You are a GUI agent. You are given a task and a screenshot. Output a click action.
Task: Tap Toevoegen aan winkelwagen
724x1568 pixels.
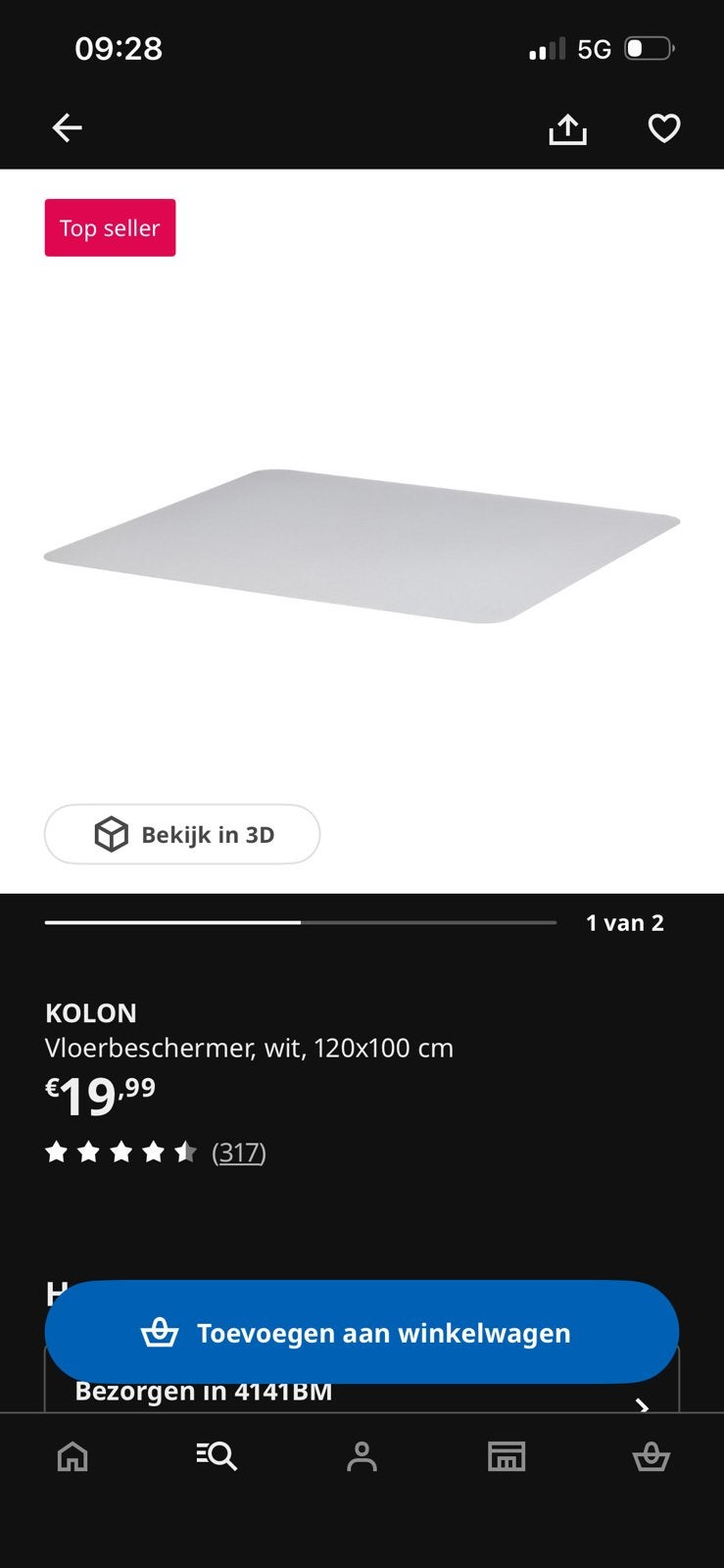(x=362, y=1332)
